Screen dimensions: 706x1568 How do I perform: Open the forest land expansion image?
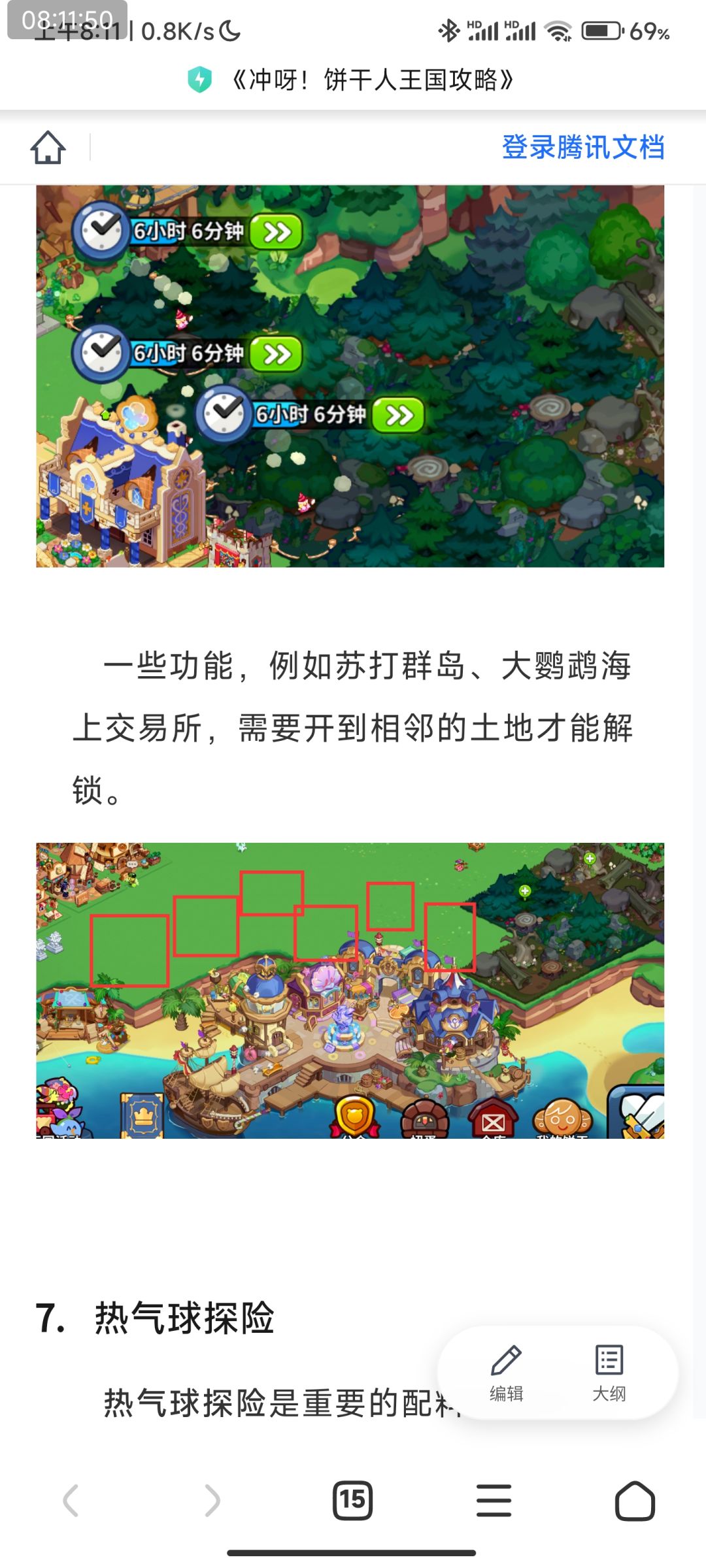350,376
